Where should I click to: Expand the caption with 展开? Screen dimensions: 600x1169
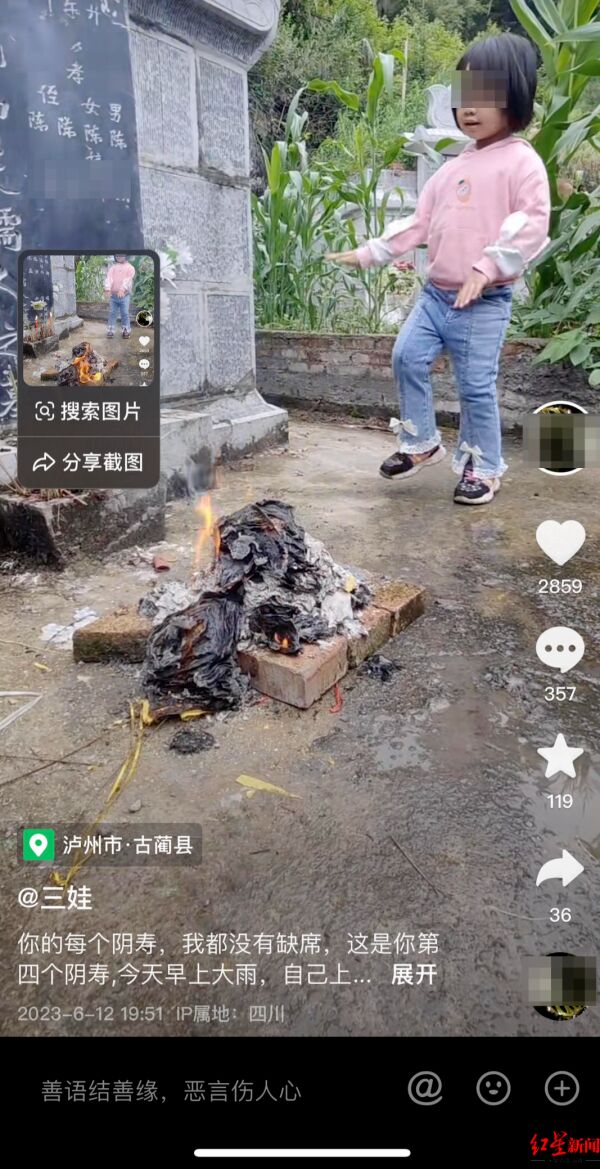click(413, 975)
